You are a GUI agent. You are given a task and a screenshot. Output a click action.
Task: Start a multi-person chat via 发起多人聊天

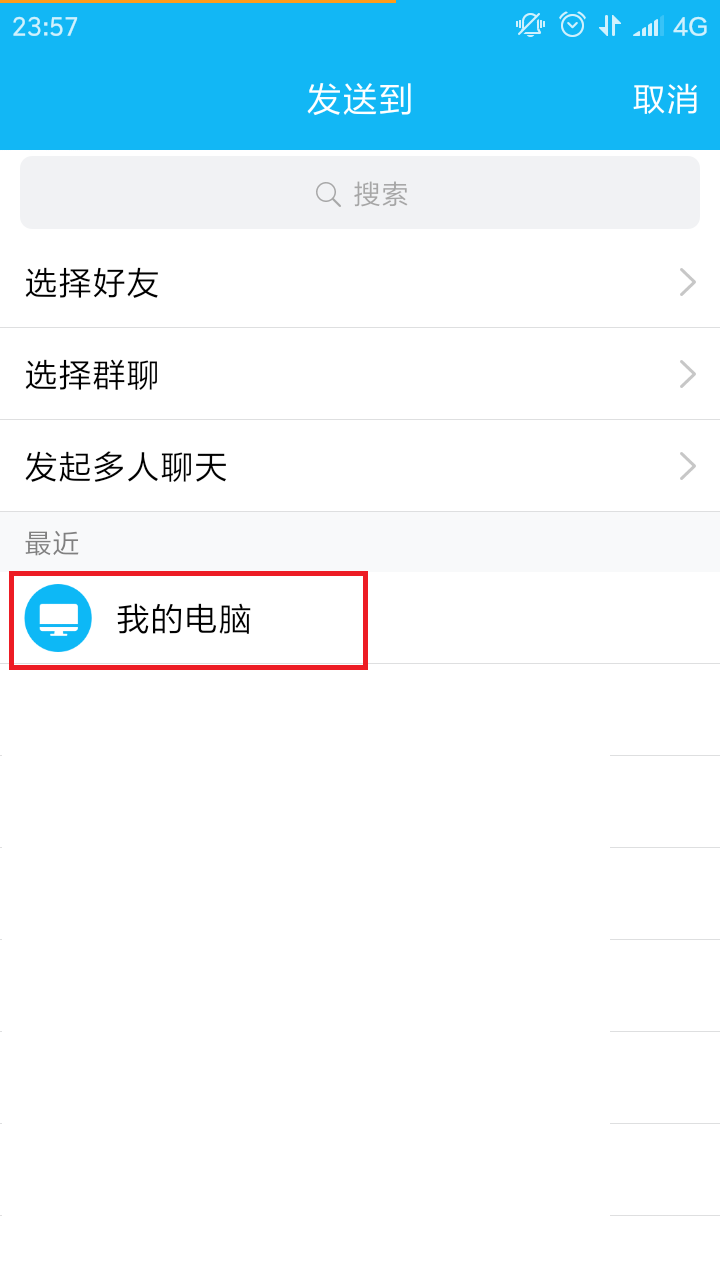[x=360, y=466]
